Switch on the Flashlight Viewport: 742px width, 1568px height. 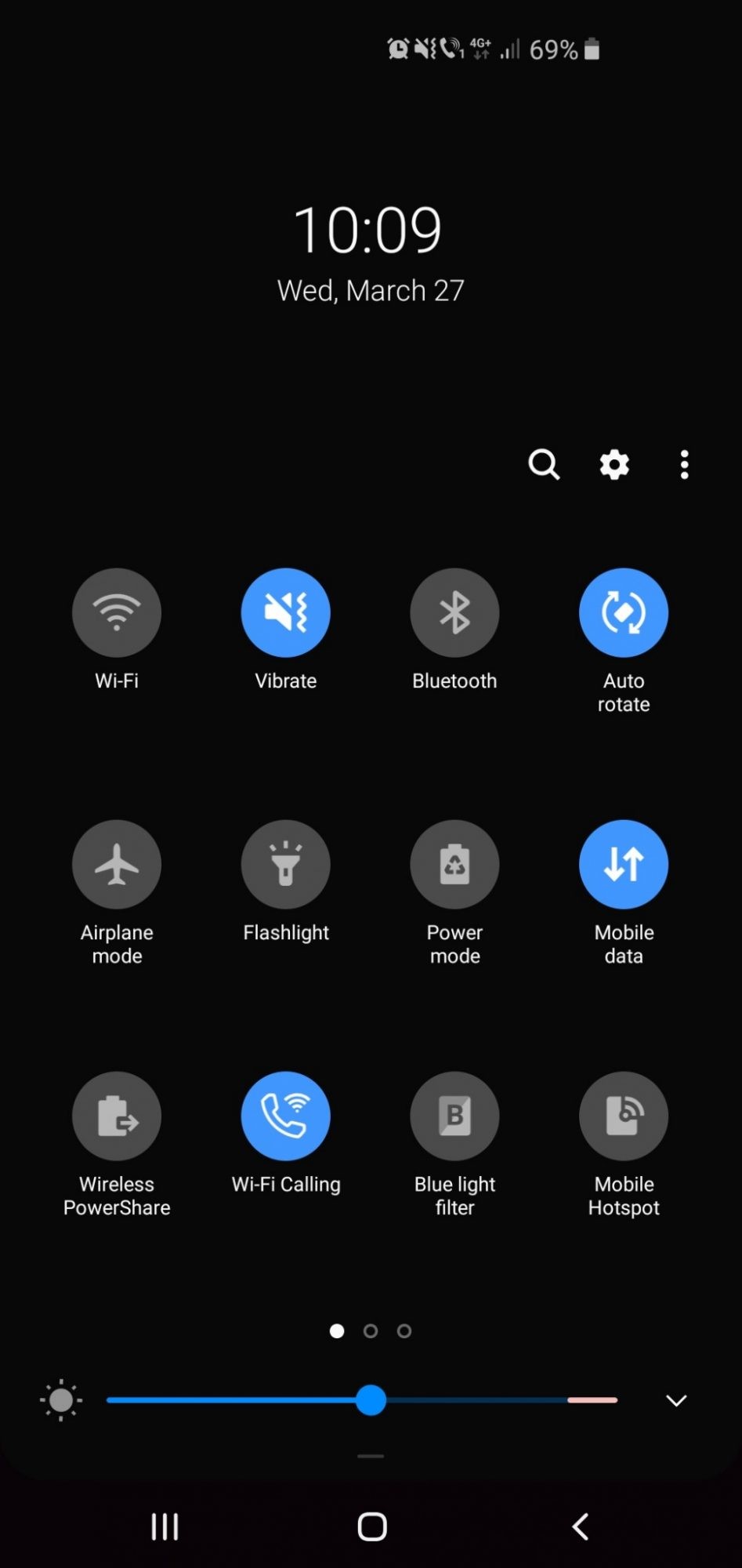pyautogui.click(x=285, y=864)
